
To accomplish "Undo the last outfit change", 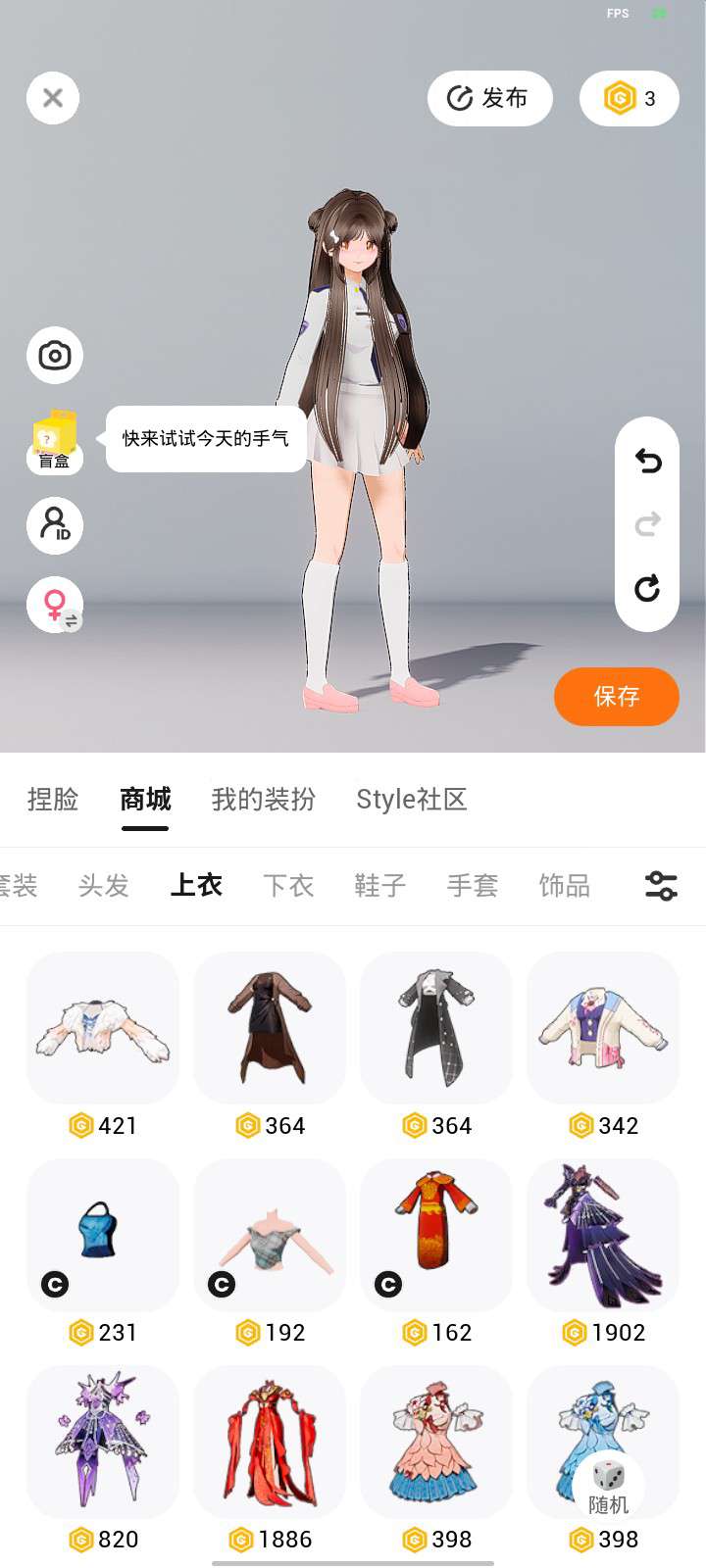I will 647,461.
